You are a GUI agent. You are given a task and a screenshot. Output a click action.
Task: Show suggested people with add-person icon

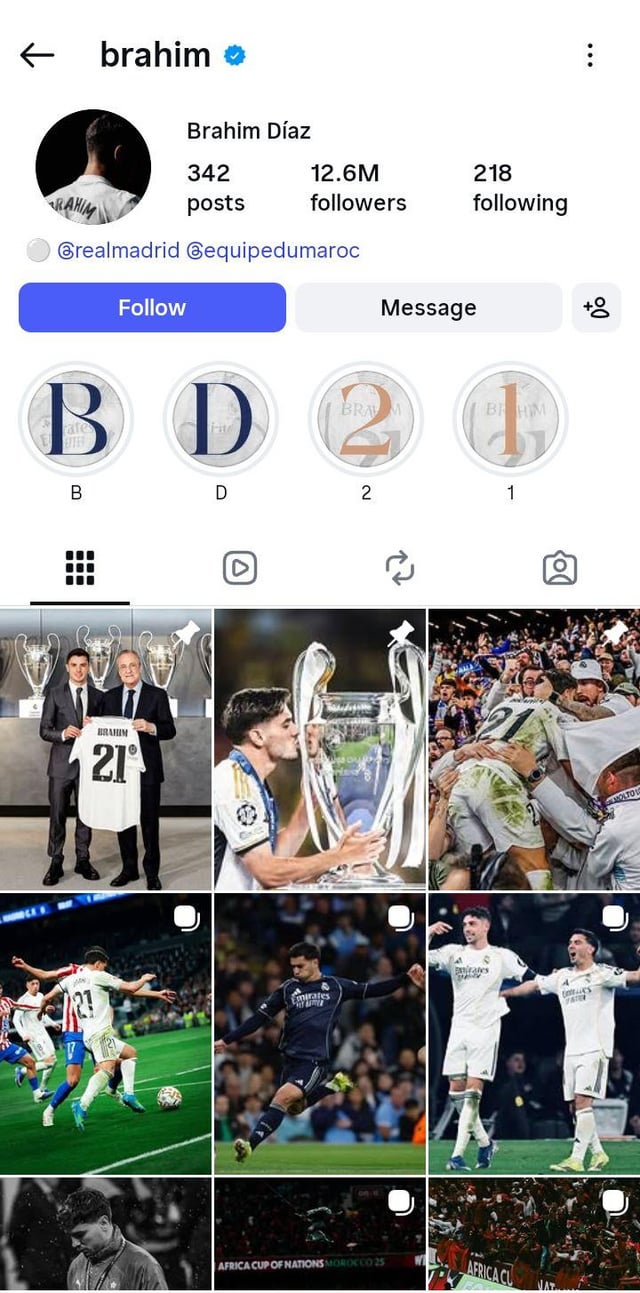(596, 307)
